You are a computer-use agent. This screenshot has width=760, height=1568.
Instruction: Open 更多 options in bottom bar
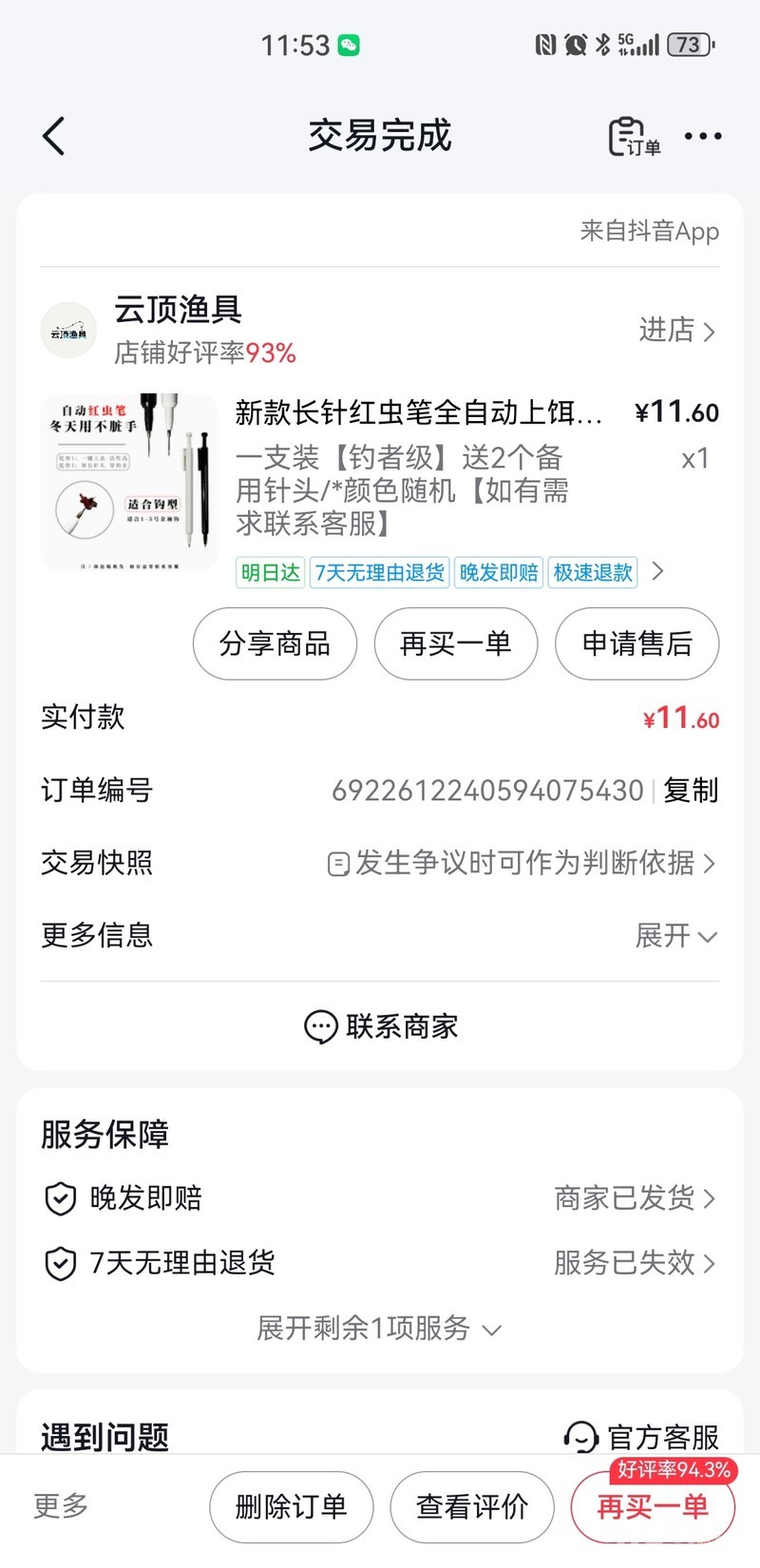click(61, 1506)
